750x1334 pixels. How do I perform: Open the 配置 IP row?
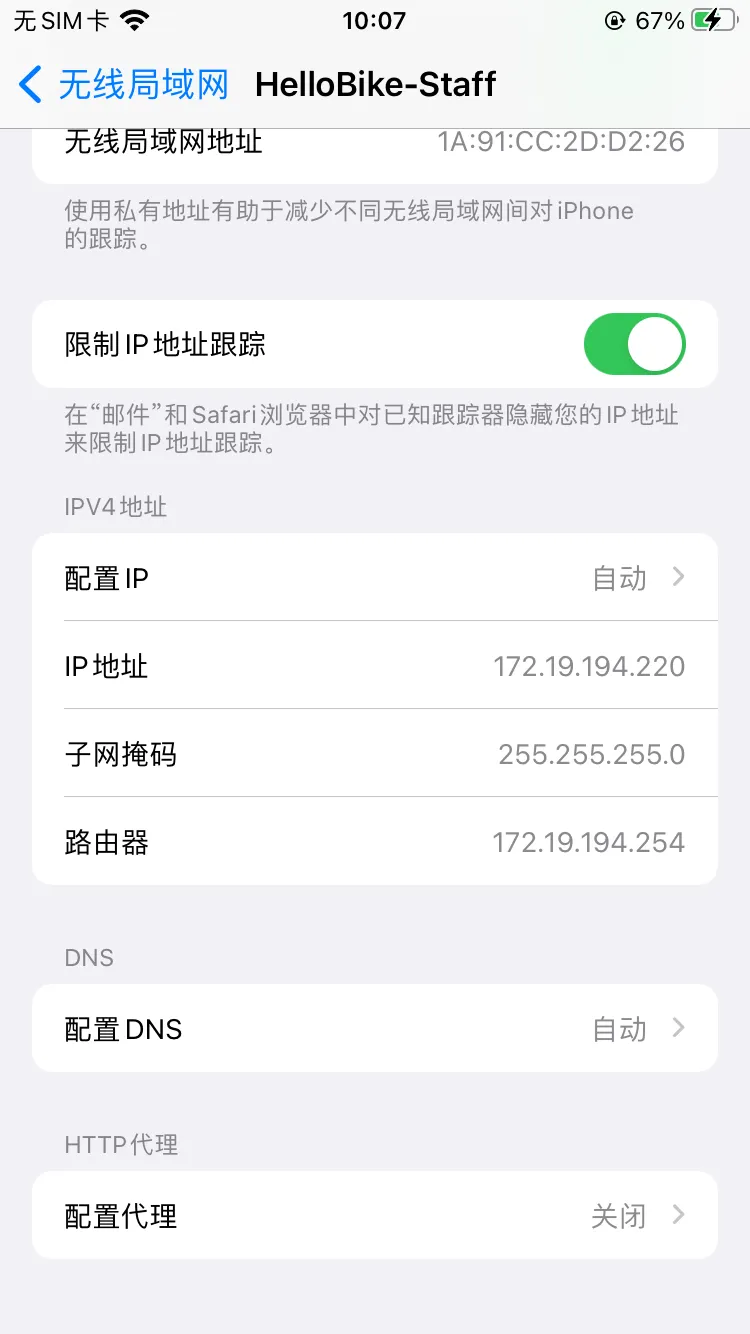(x=375, y=578)
